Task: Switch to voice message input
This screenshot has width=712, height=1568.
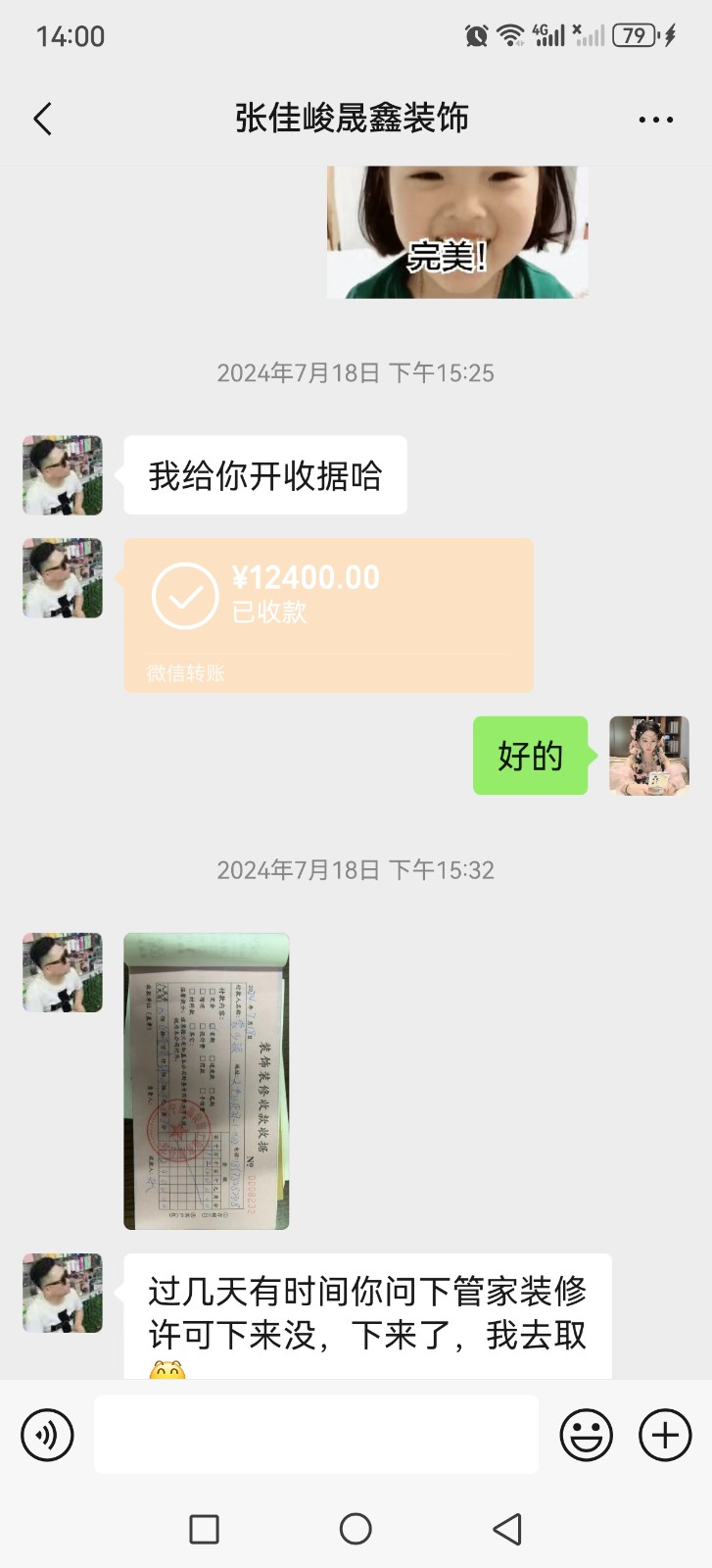Action: tap(47, 1436)
